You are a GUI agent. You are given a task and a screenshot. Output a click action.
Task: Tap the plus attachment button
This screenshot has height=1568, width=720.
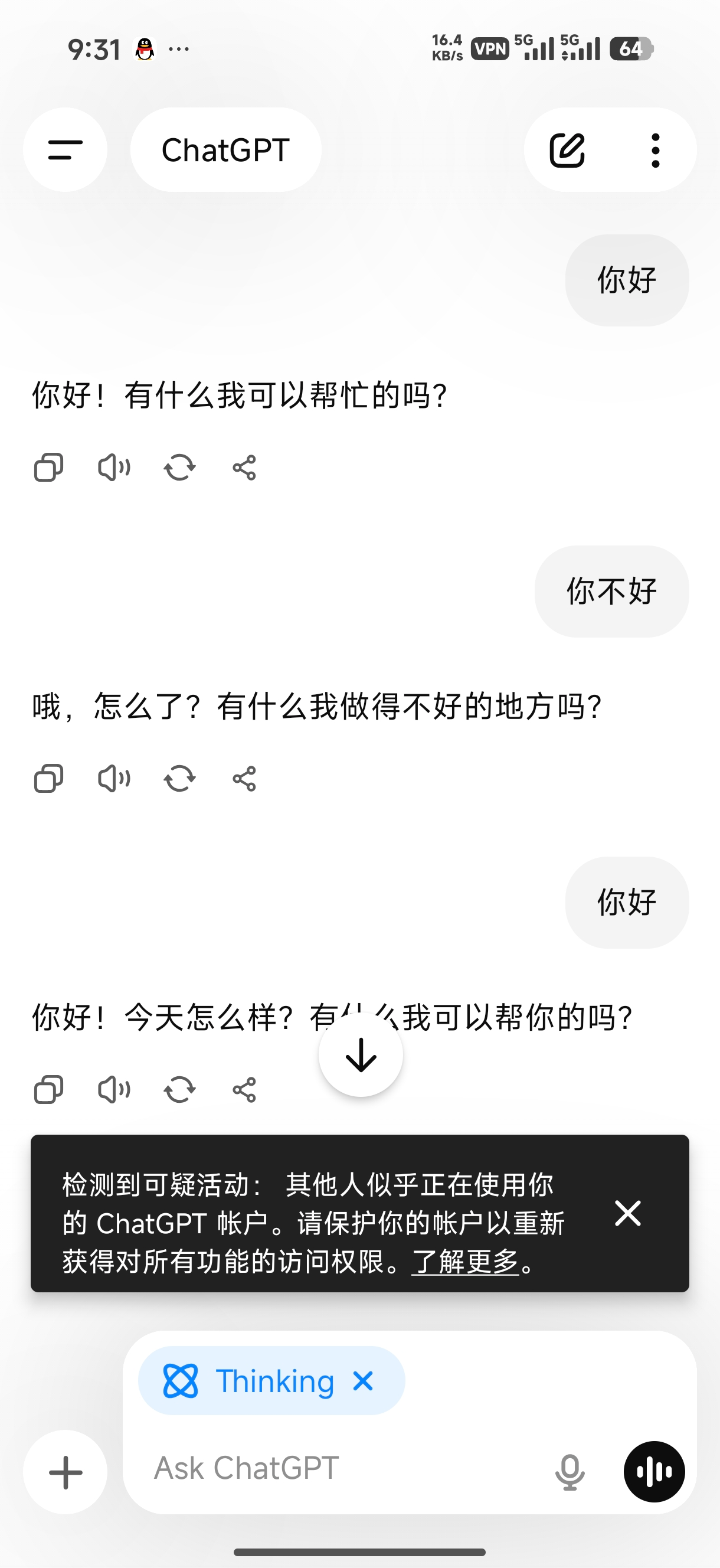(x=65, y=1472)
